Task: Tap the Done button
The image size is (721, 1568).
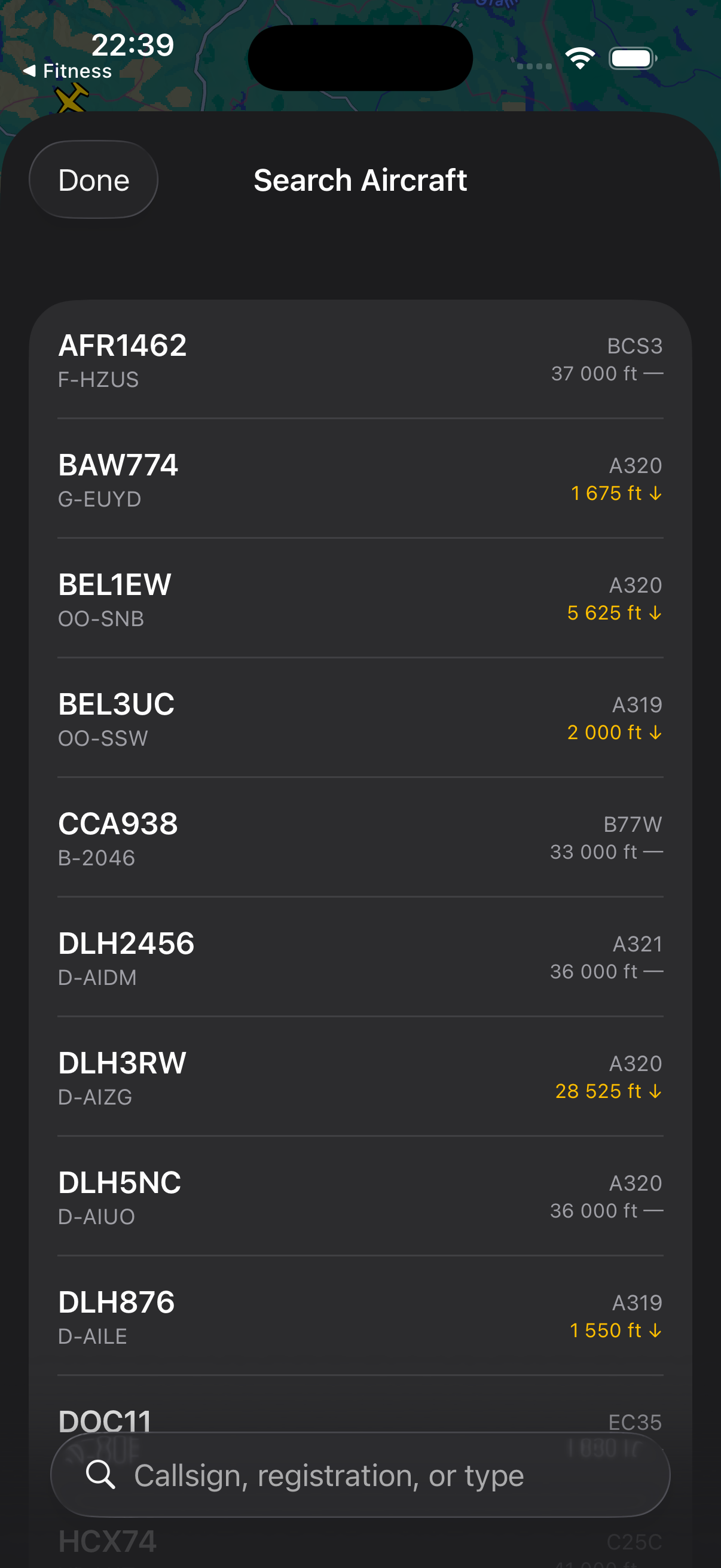Action: [93, 179]
